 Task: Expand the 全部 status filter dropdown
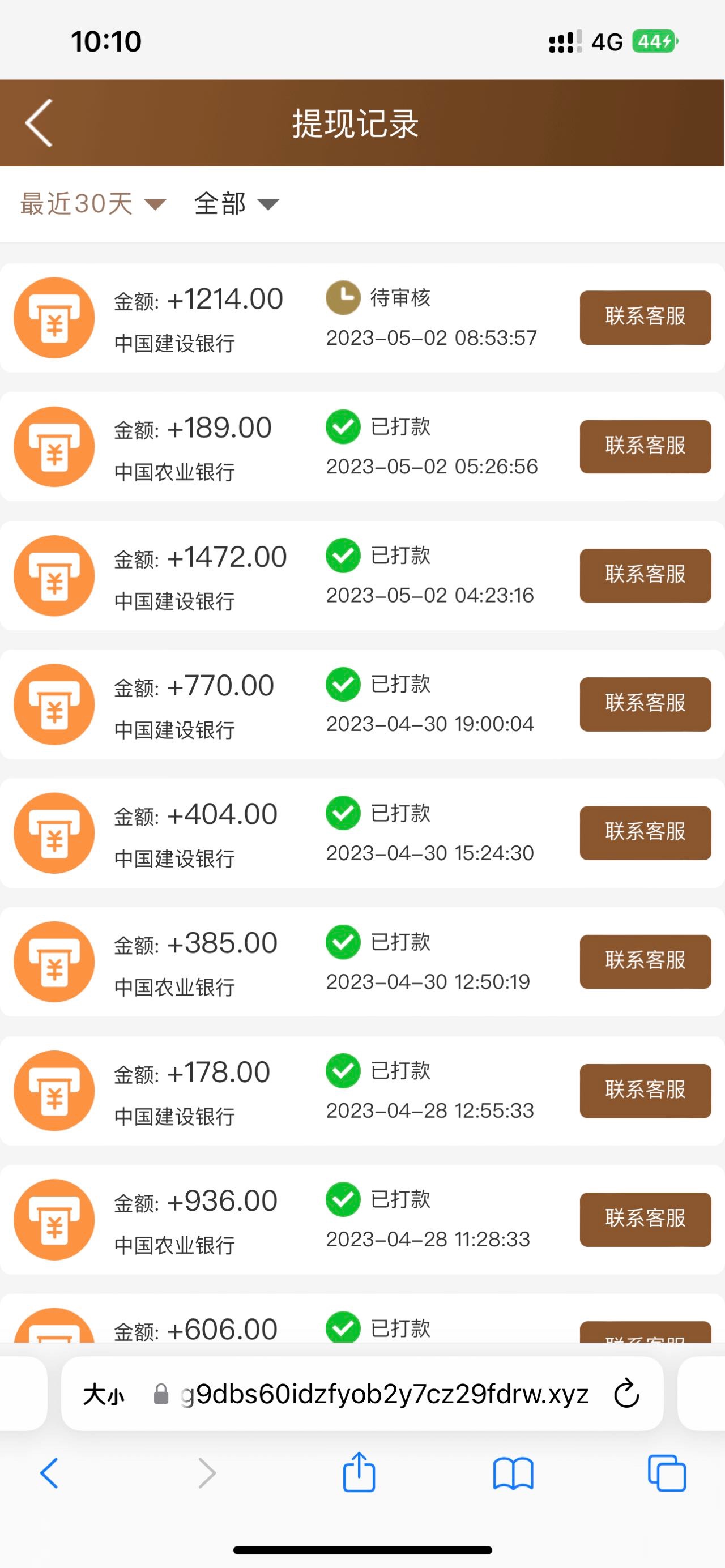(x=236, y=204)
